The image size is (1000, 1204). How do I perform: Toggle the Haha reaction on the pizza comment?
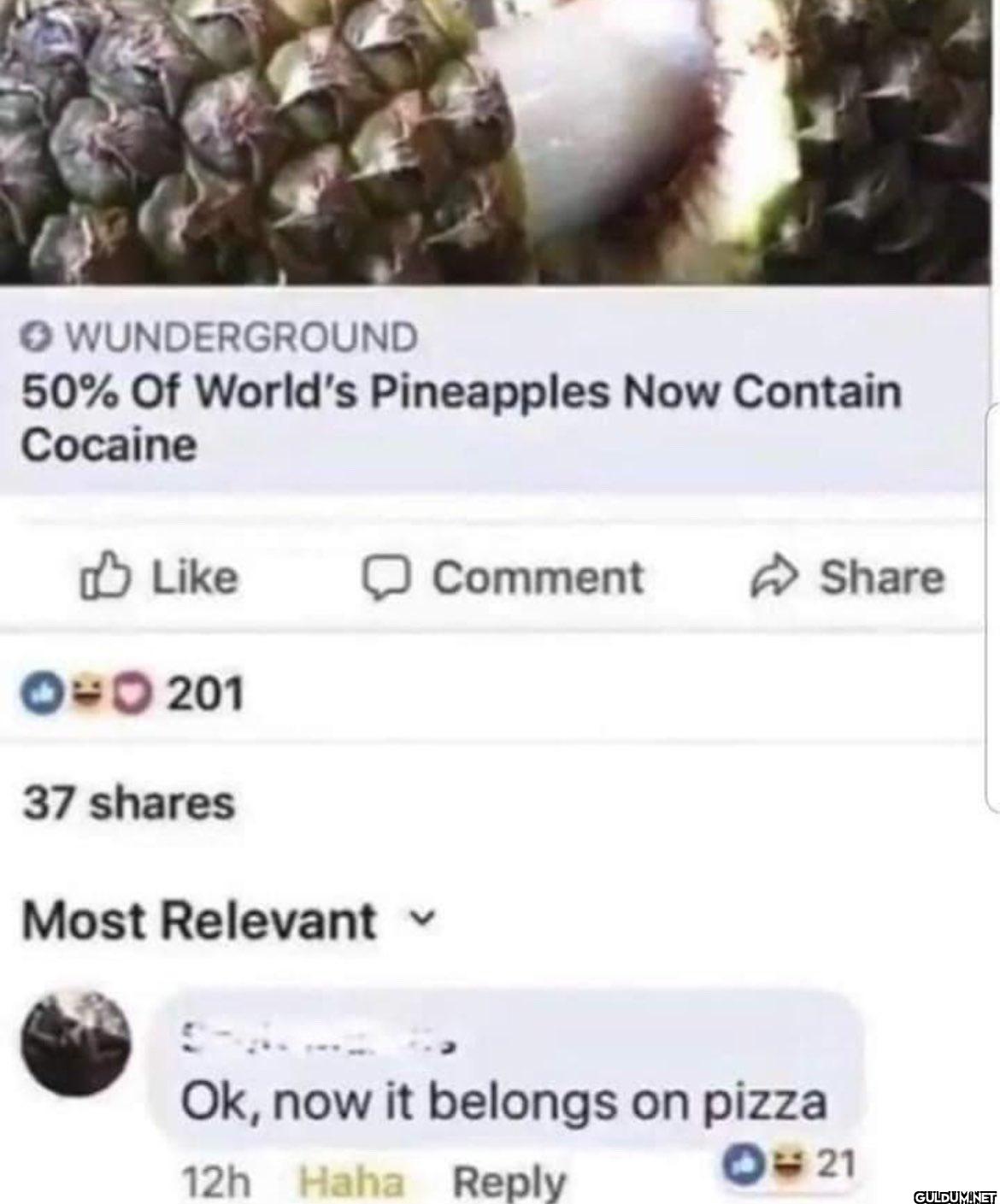(x=350, y=1183)
